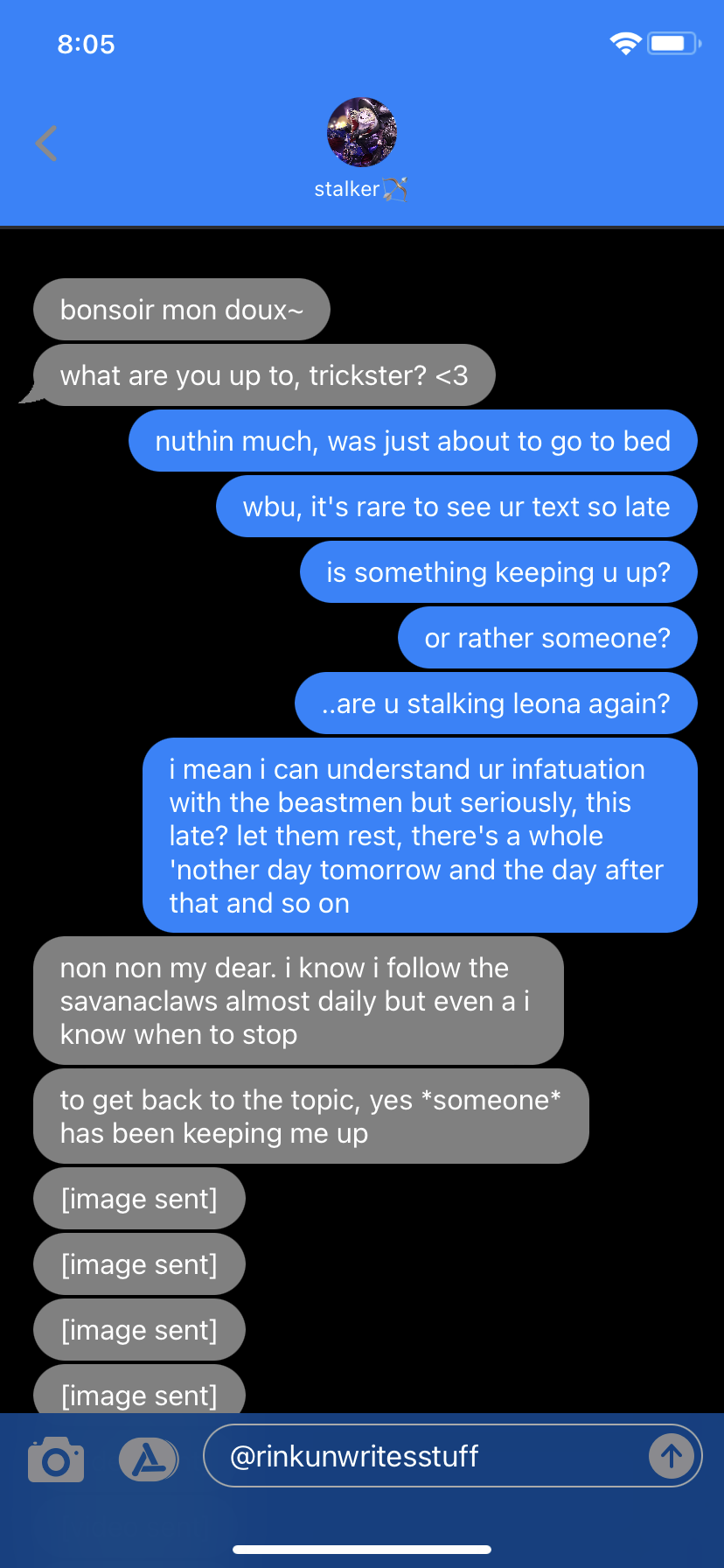The image size is (724, 1568).
Task: Open the camera to attach a photo
Action: coord(56,1459)
